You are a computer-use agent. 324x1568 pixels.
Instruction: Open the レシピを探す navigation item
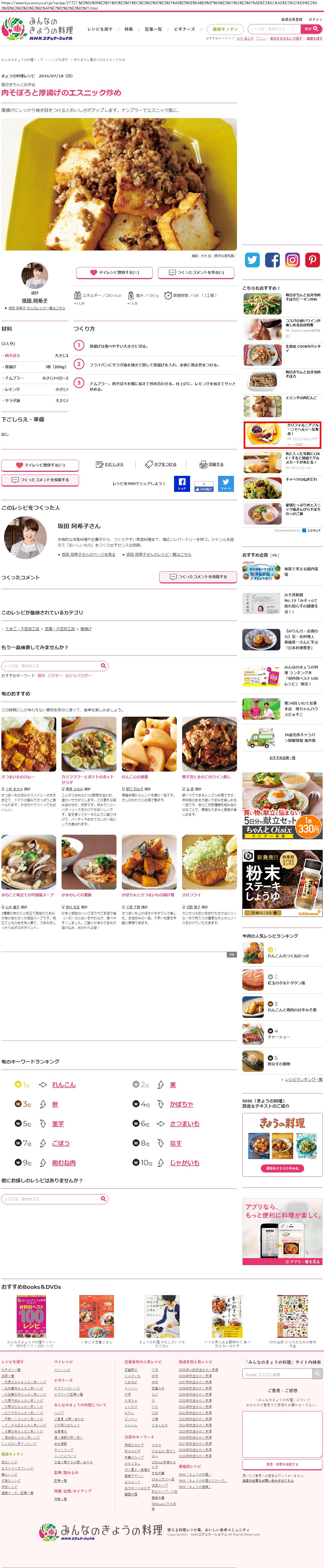(x=99, y=29)
